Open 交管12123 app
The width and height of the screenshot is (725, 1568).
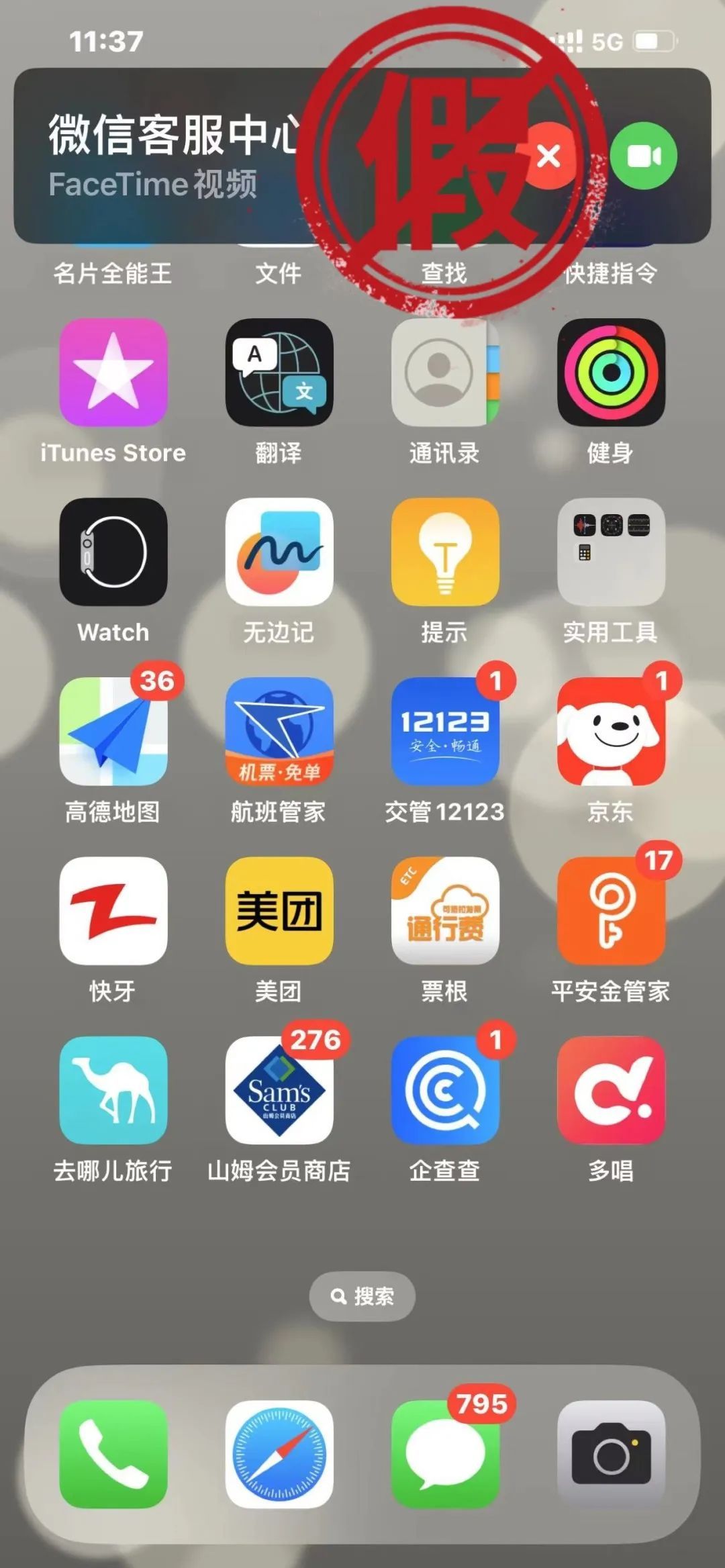(x=444, y=731)
